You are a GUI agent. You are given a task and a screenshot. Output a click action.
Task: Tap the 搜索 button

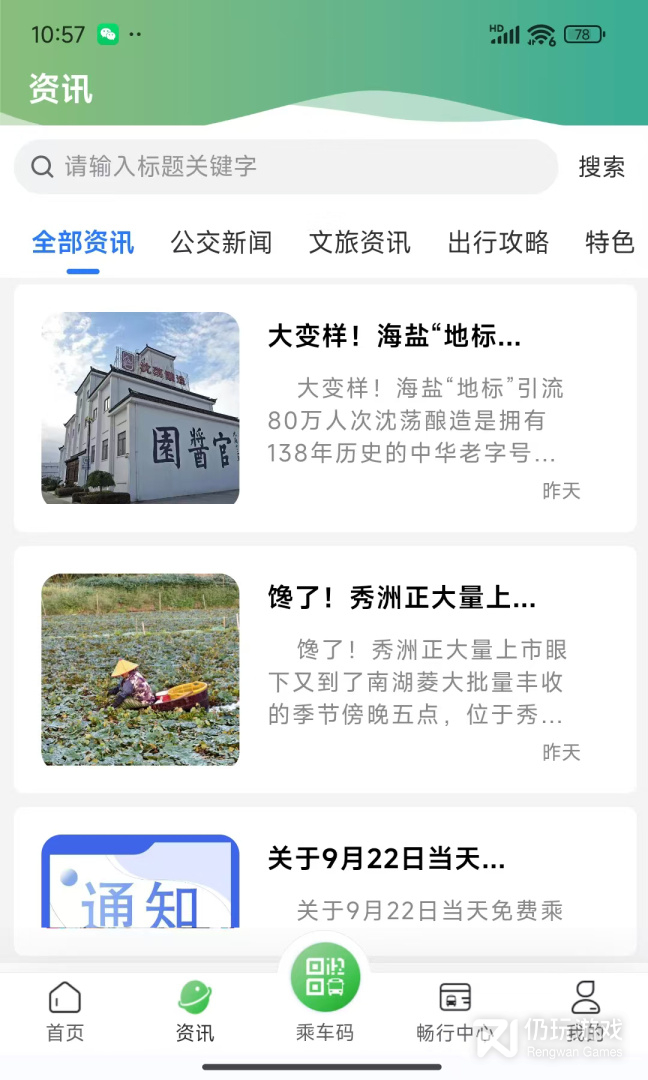coord(601,167)
